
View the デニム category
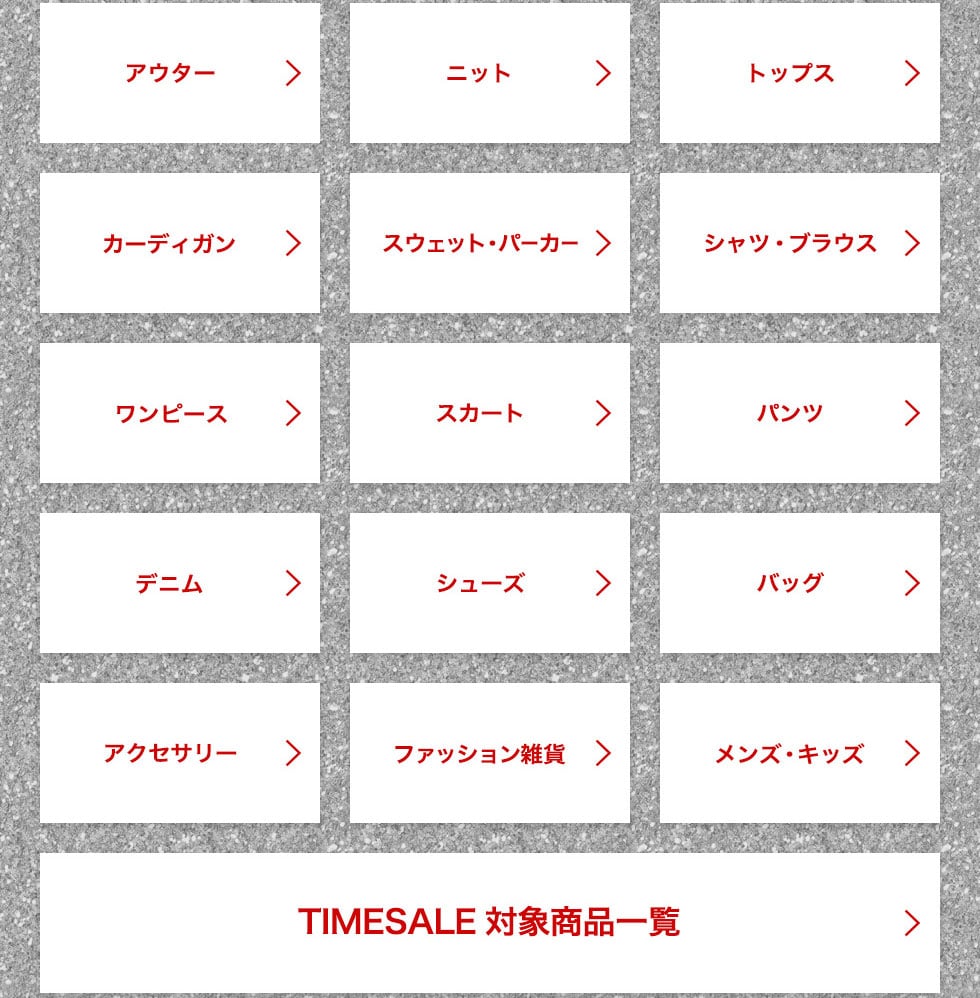click(x=180, y=583)
